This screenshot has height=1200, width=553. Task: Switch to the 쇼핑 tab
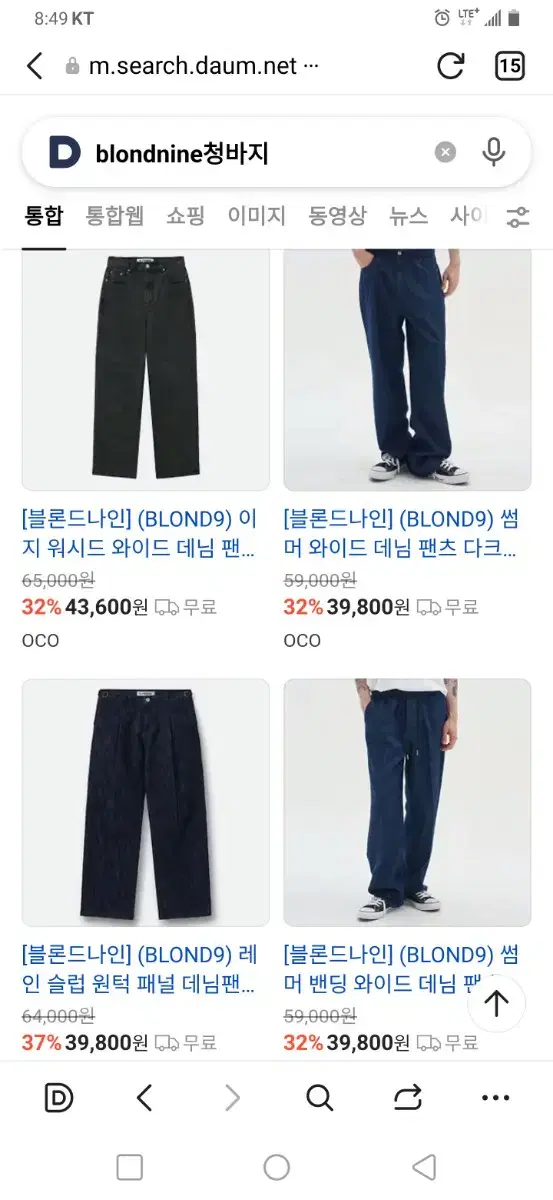coord(186,215)
